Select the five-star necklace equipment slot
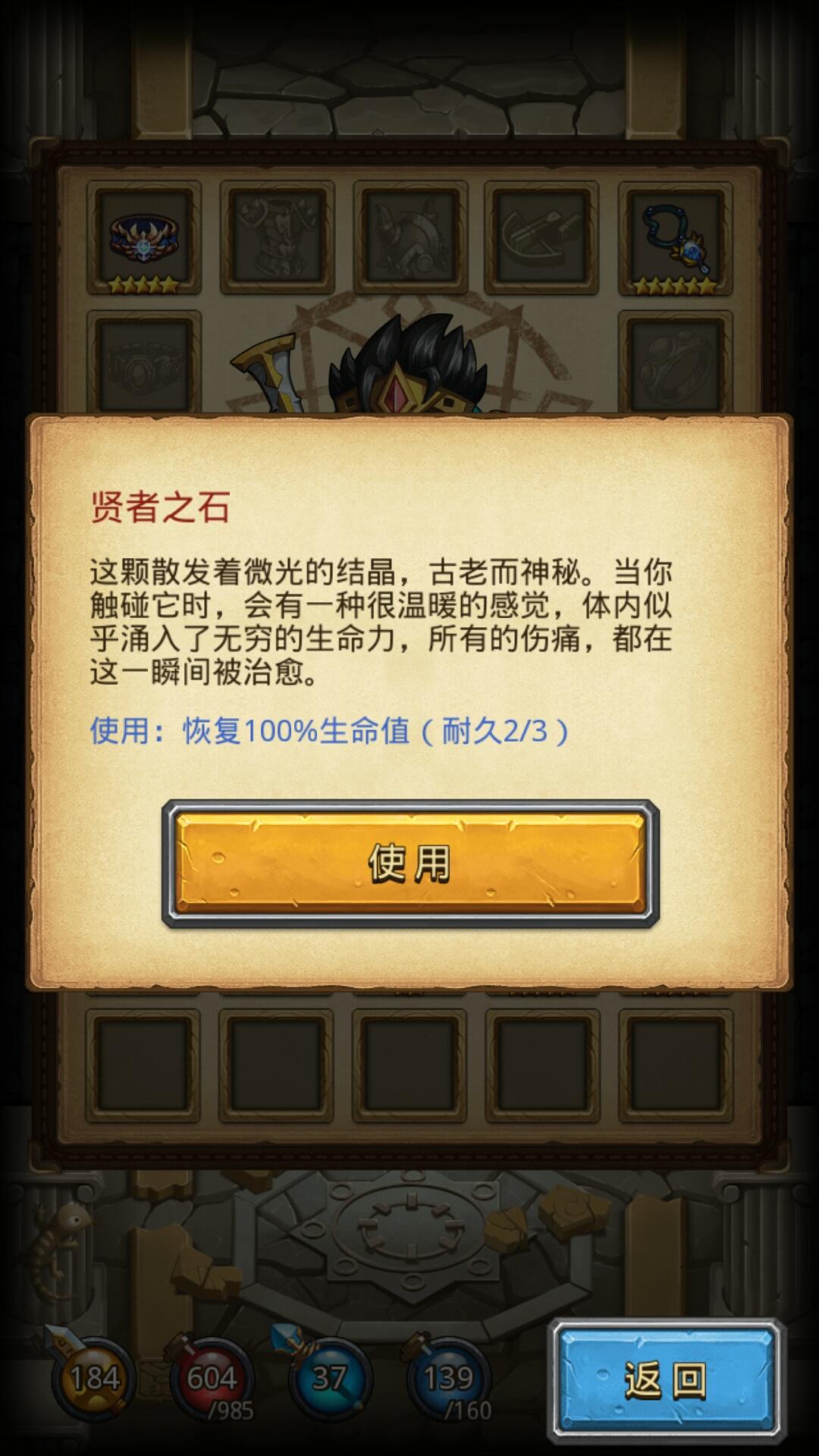This screenshot has height=1456, width=819. click(x=675, y=237)
